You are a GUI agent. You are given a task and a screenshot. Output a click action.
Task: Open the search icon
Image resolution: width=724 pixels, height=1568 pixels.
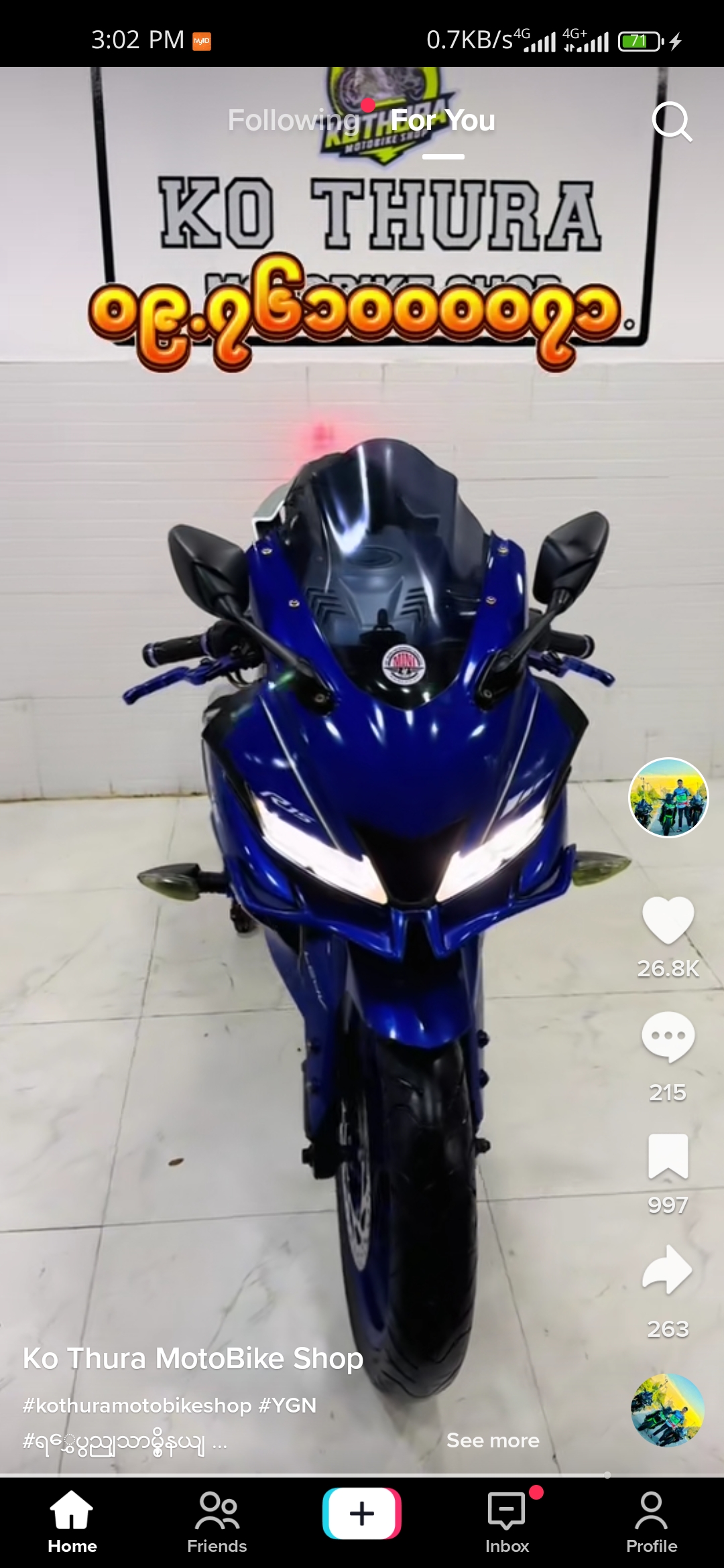pyautogui.click(x=671, y=121)
